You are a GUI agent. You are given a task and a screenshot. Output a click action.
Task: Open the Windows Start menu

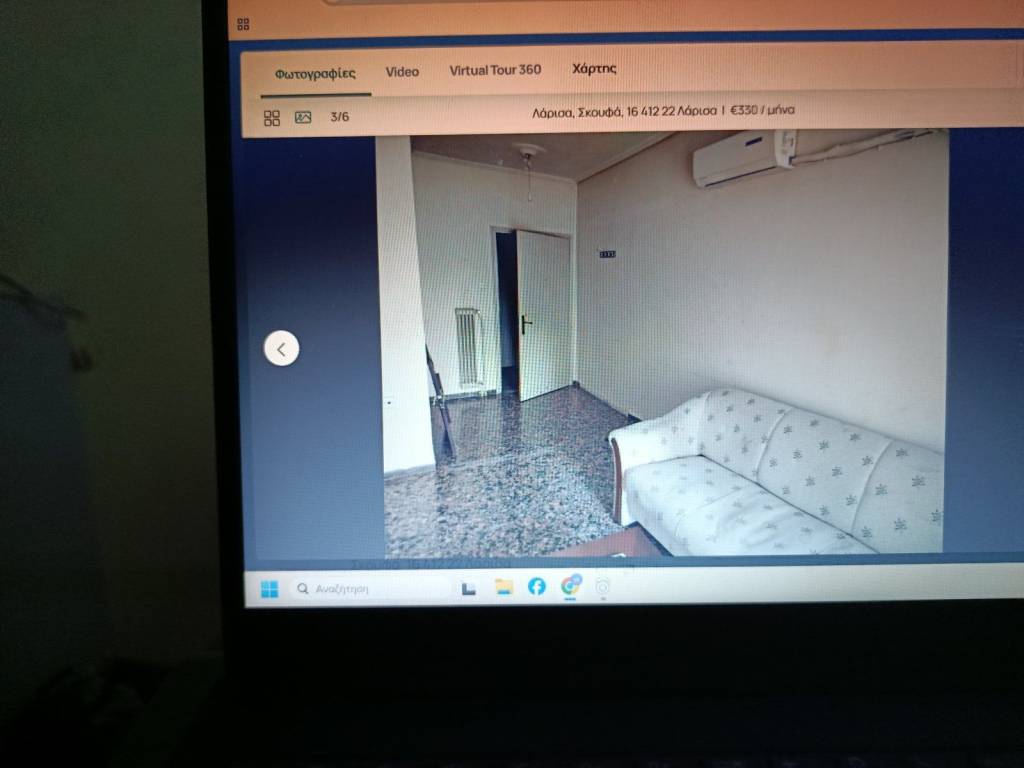[270, 589]
